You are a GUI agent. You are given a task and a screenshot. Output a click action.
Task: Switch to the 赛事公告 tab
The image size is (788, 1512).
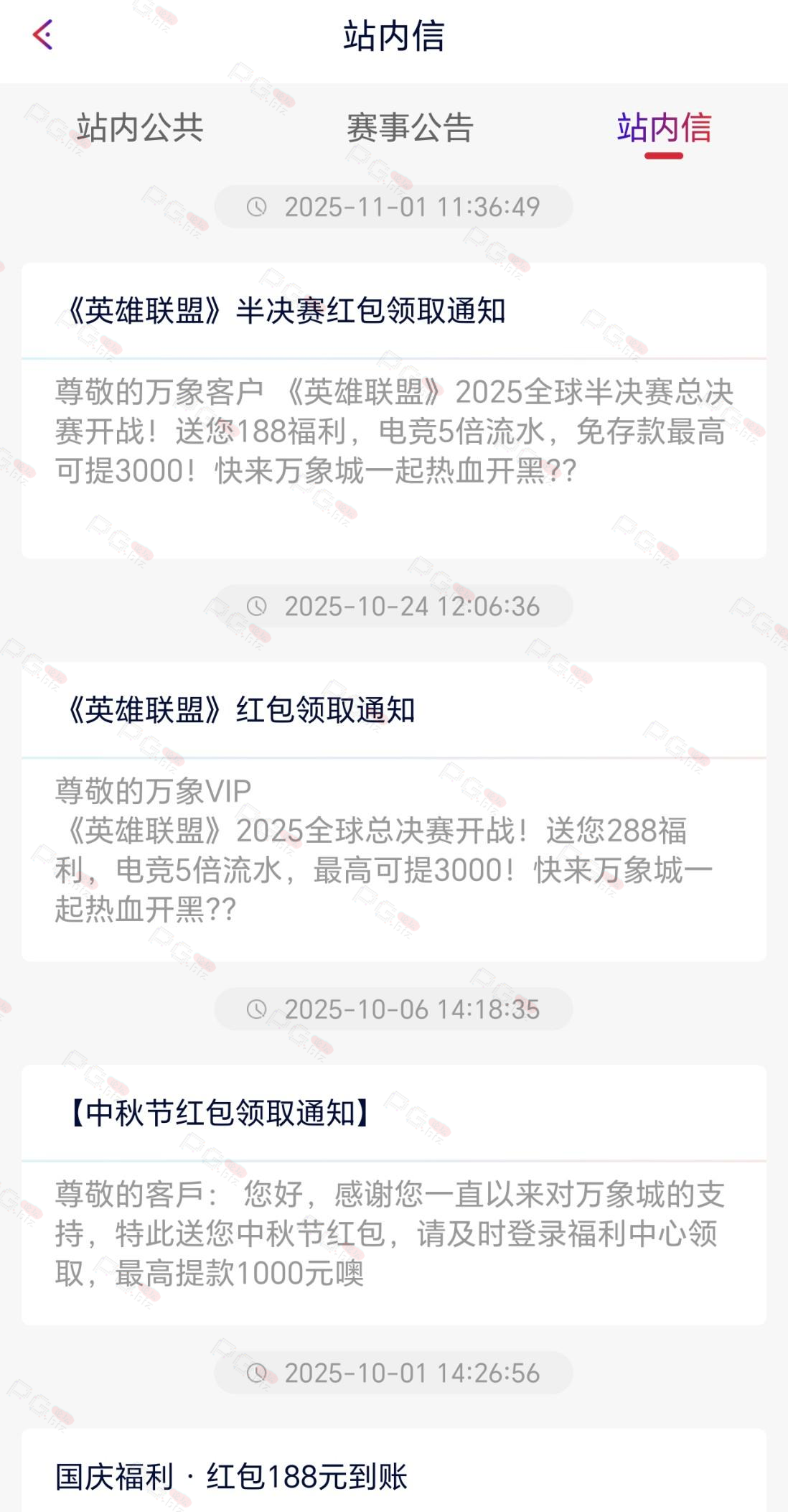[x=410, y=128]
